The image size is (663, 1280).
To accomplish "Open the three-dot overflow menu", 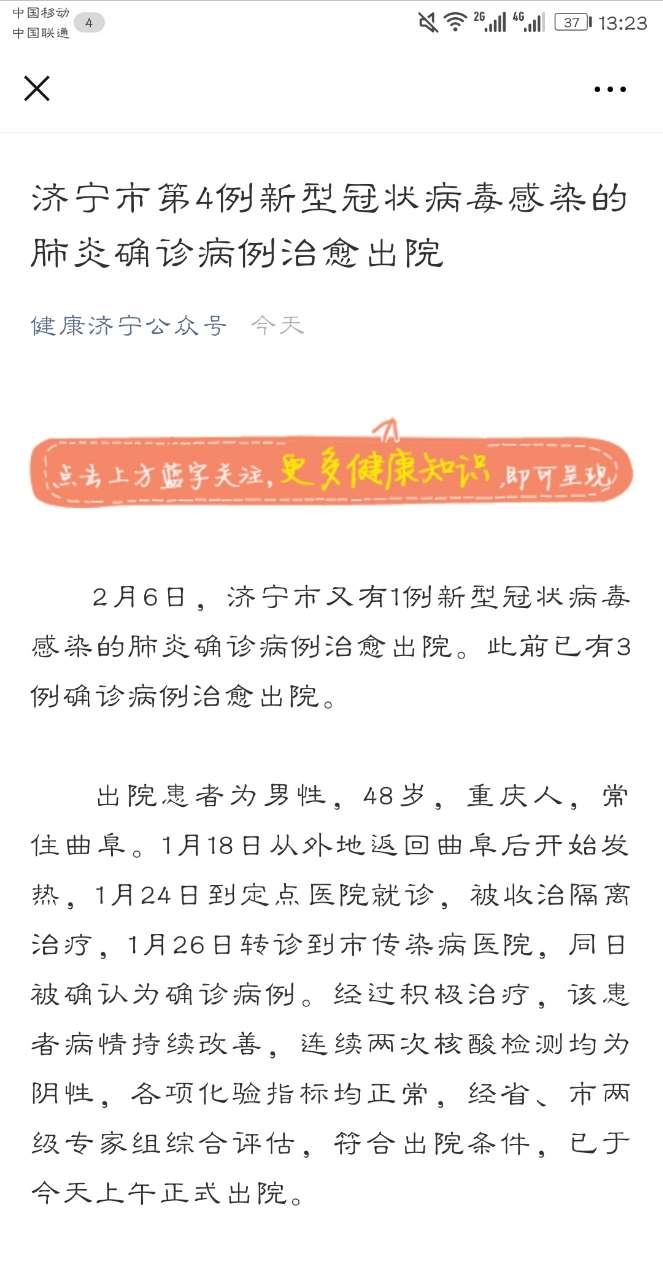I will (x=610, y=90).
